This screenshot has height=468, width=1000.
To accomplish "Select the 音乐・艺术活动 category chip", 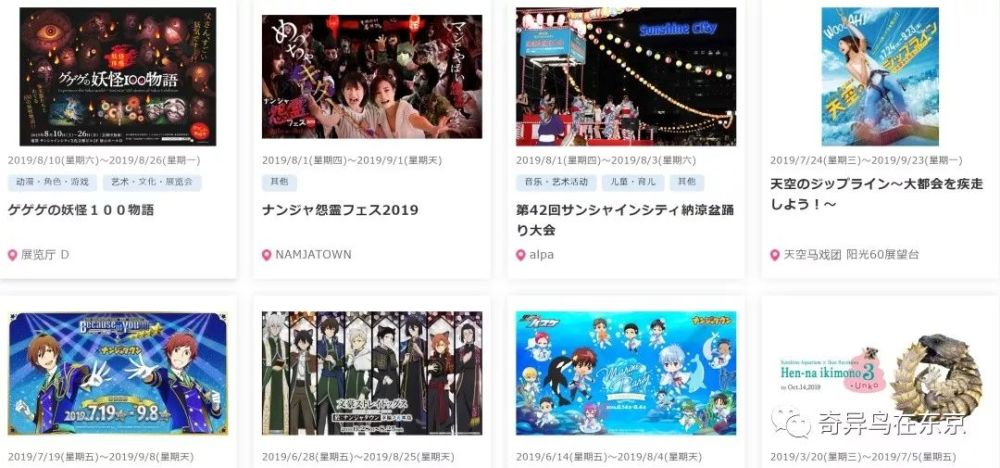I will [556, 183].
